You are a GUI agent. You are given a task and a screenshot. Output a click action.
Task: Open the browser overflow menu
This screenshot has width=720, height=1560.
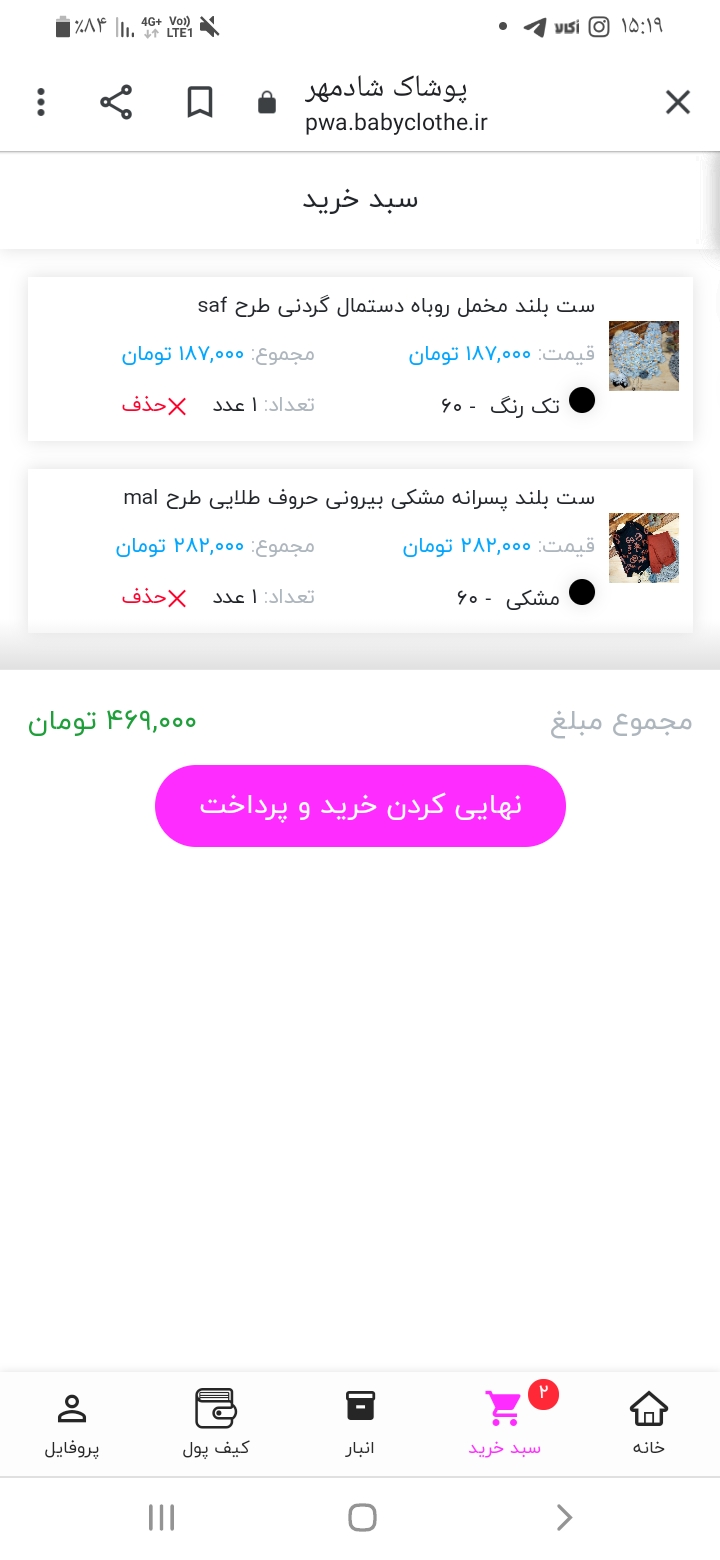coord(41,102)
